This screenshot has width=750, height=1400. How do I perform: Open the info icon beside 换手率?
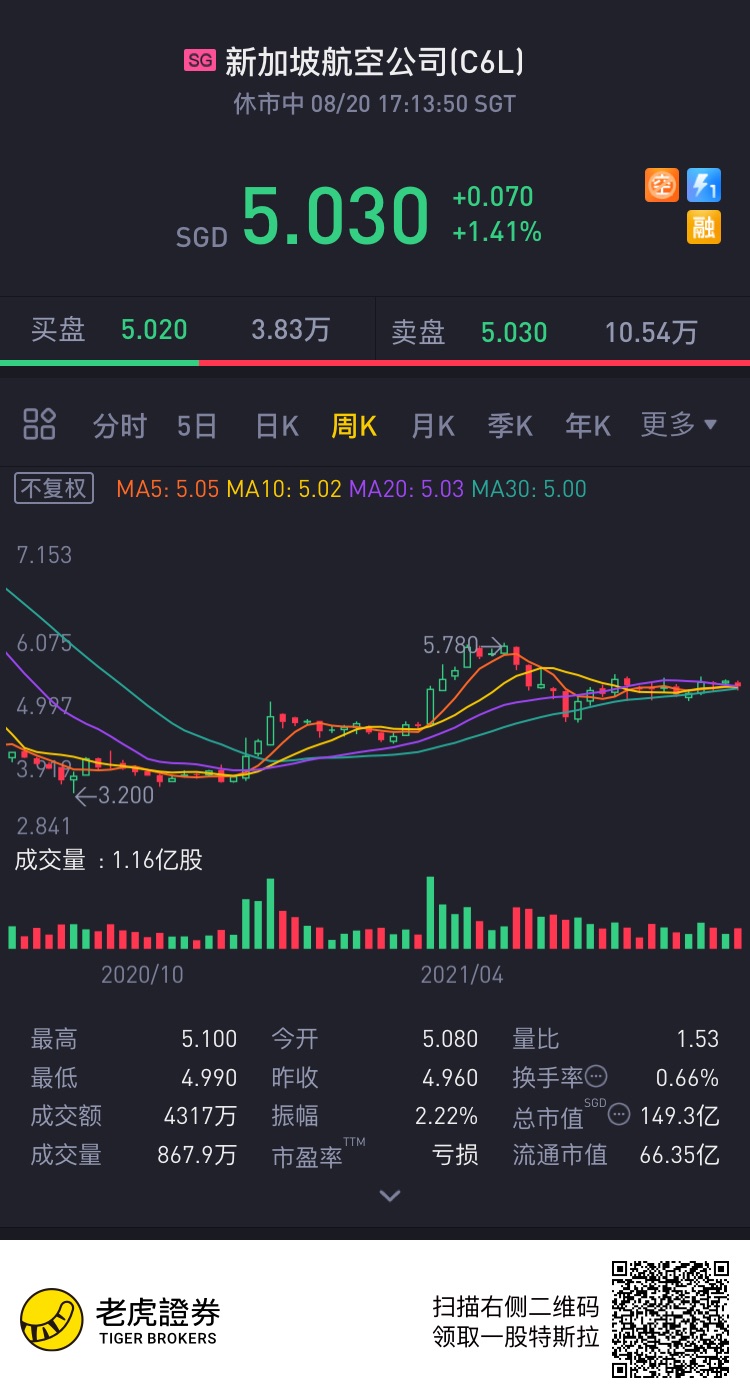click(596, 1077)
